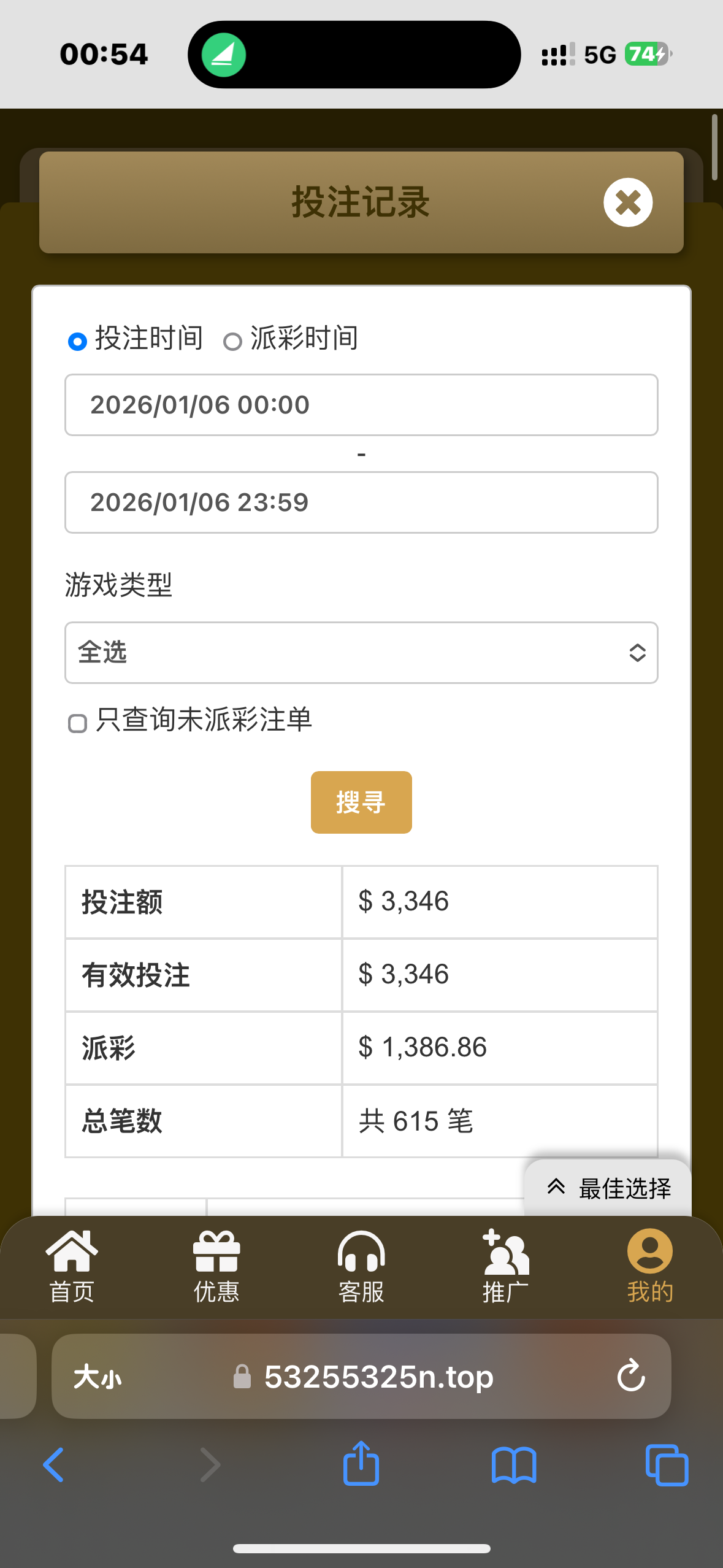Tap the 最佳选择 floating button
Viewport: 723px width, 1568px height.
pyautogui.click(x=608, y=1188)
